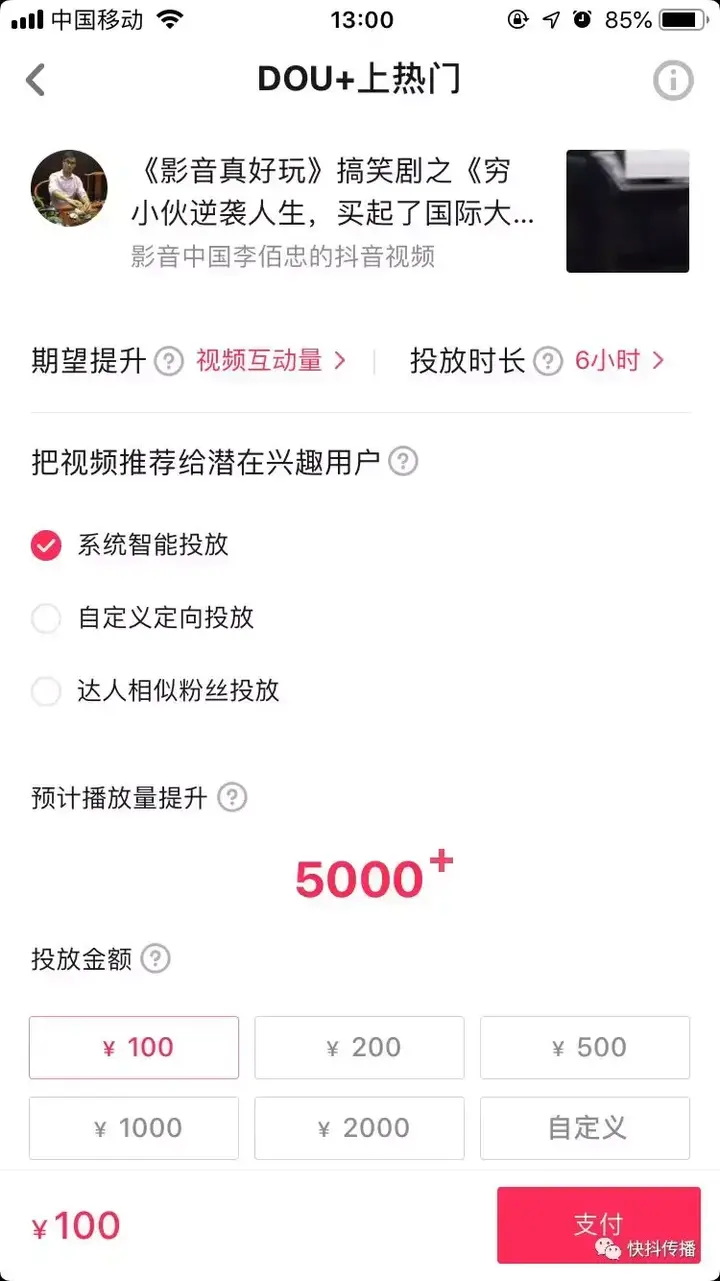This screenshot has height=1281, width=720.
Task: Choose the ¥200 amount
Action: (x=359, y=1048)
